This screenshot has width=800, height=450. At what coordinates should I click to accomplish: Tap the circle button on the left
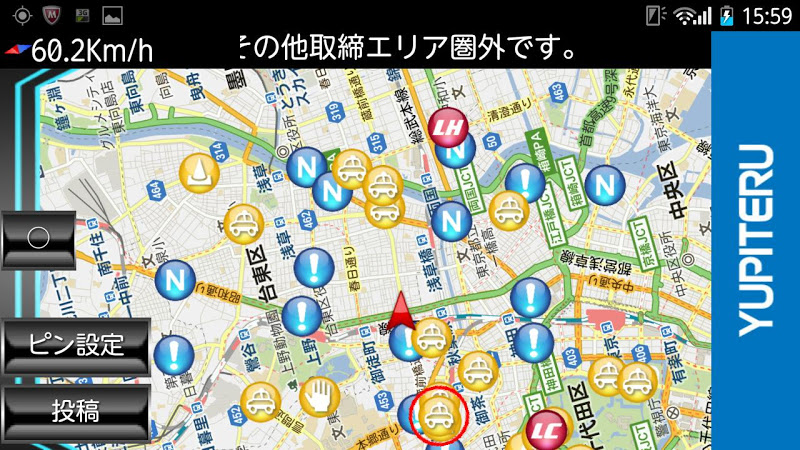pyautogui.click(x=38, y=239)
